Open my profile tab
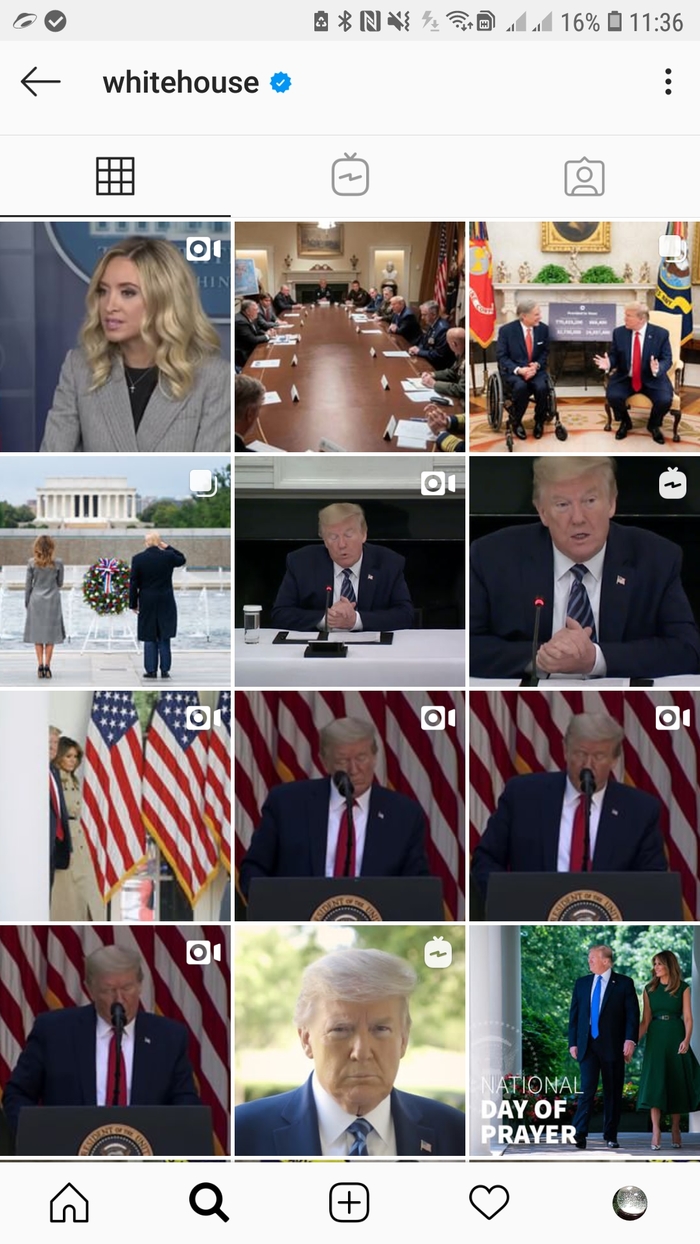This screenshot has height=1244, width=700. pos(630,1203)
